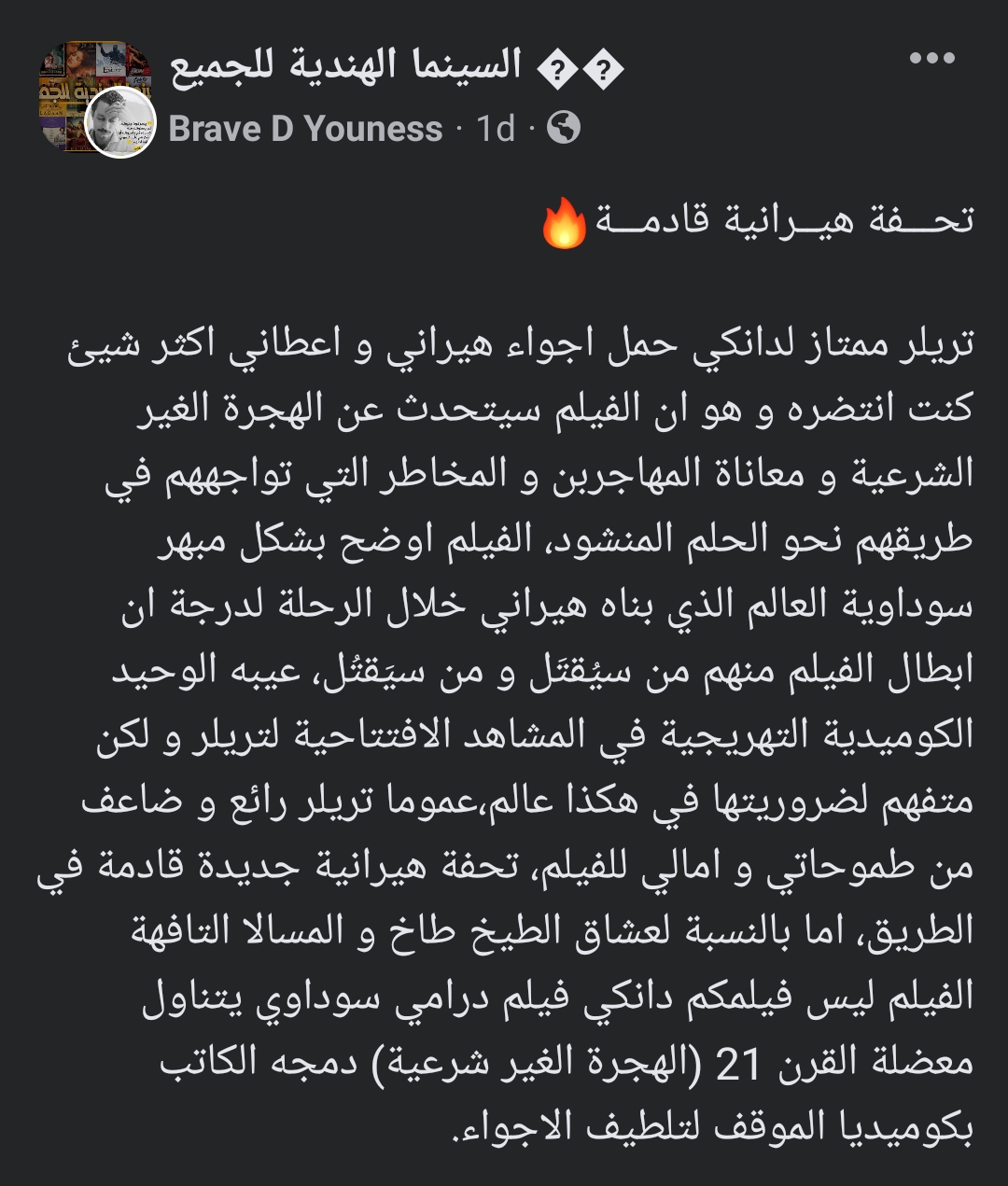Open Brave D Youness's profile

coord(305,129)
